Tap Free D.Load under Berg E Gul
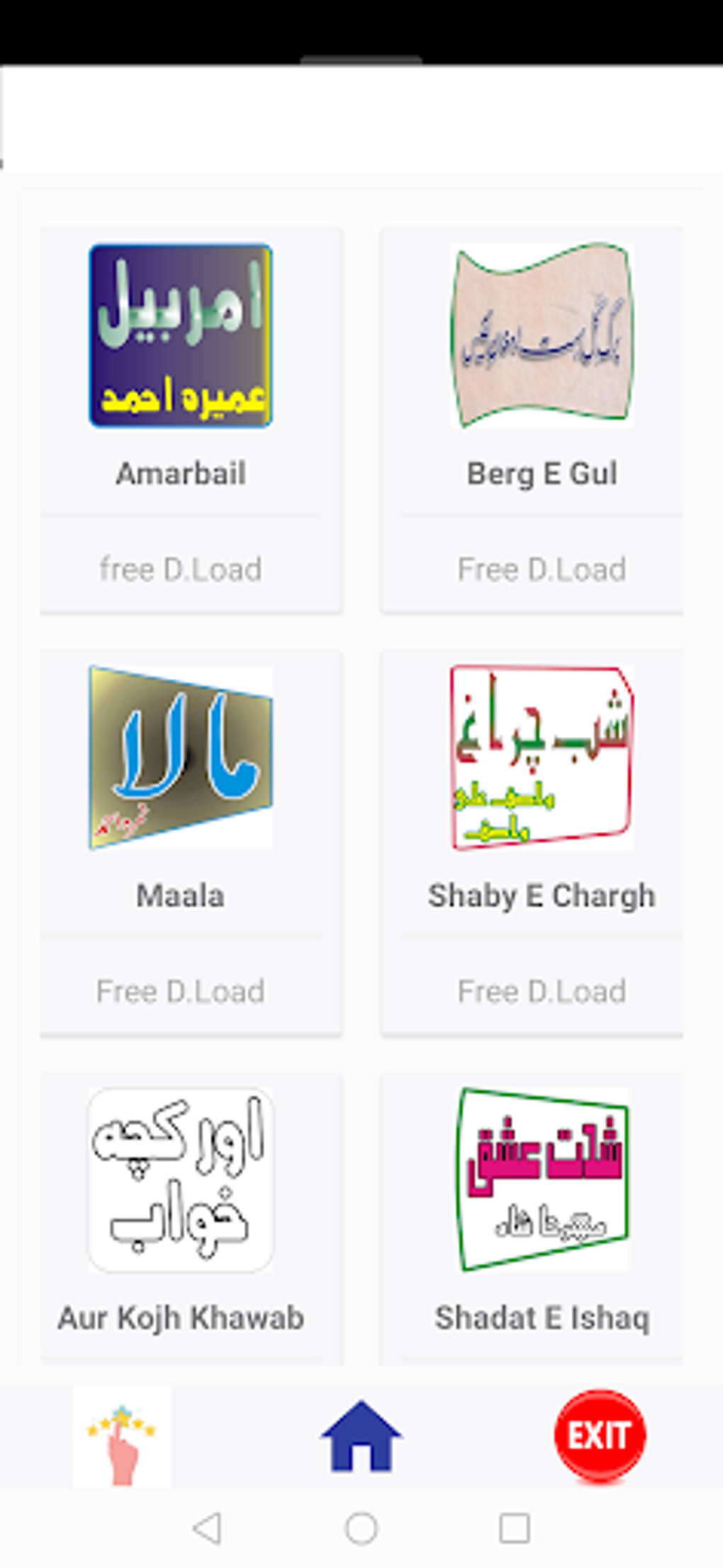723x1568 pixels. point(542,570)
